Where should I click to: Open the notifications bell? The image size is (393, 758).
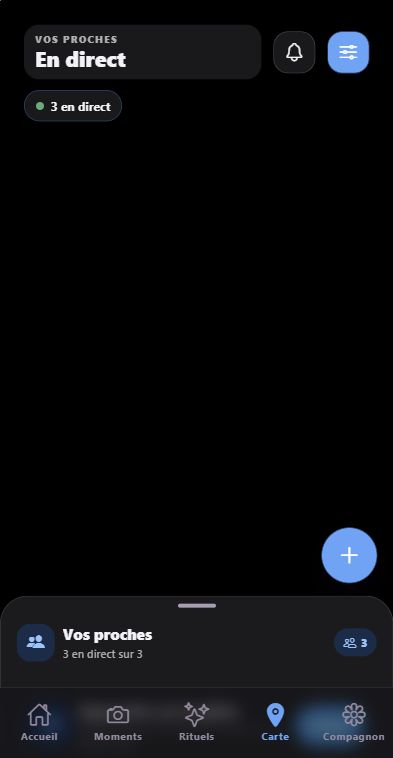pyautogui.click(x=294, y=52)
